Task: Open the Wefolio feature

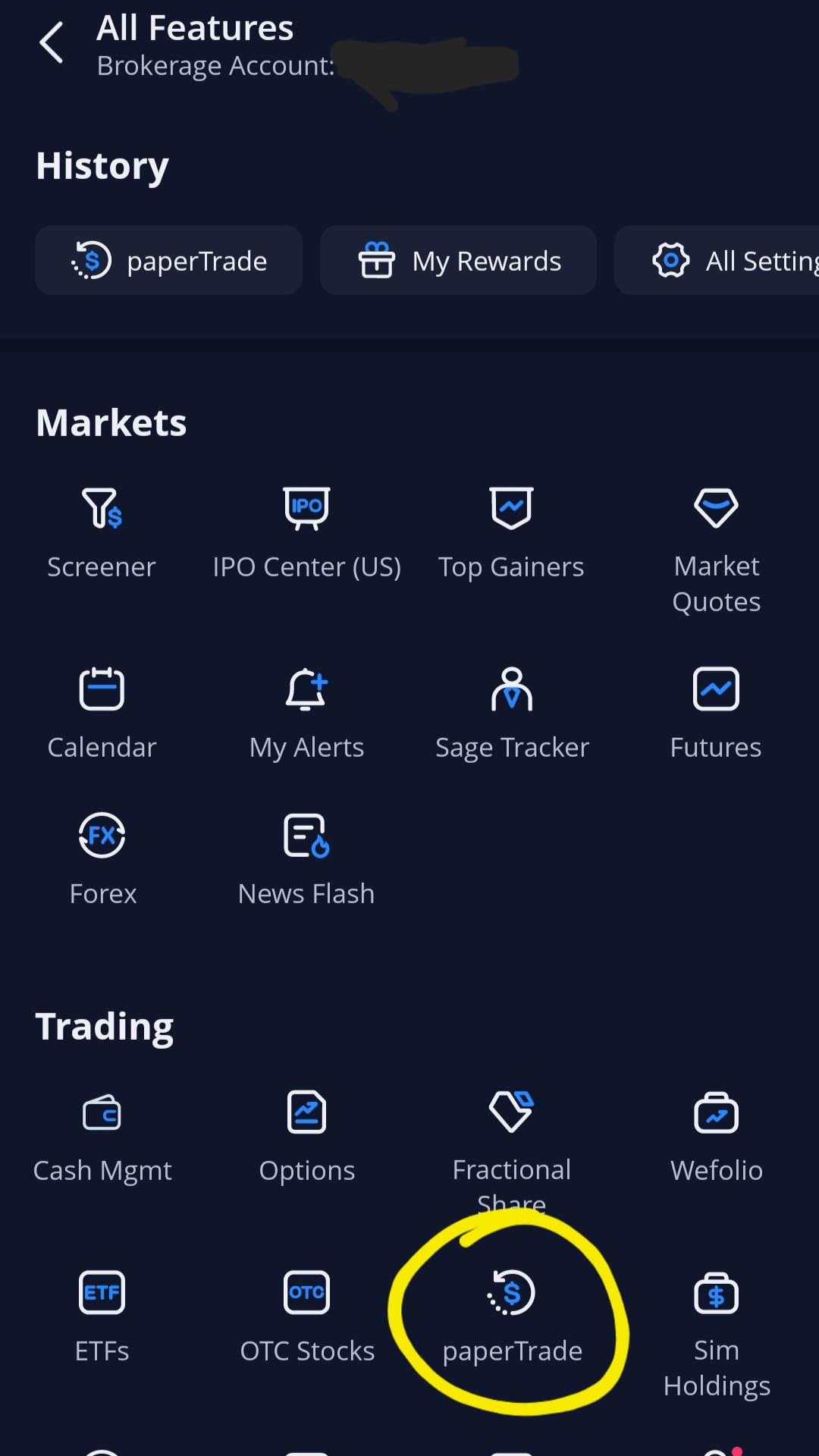Action: (x=716, y=1137)
